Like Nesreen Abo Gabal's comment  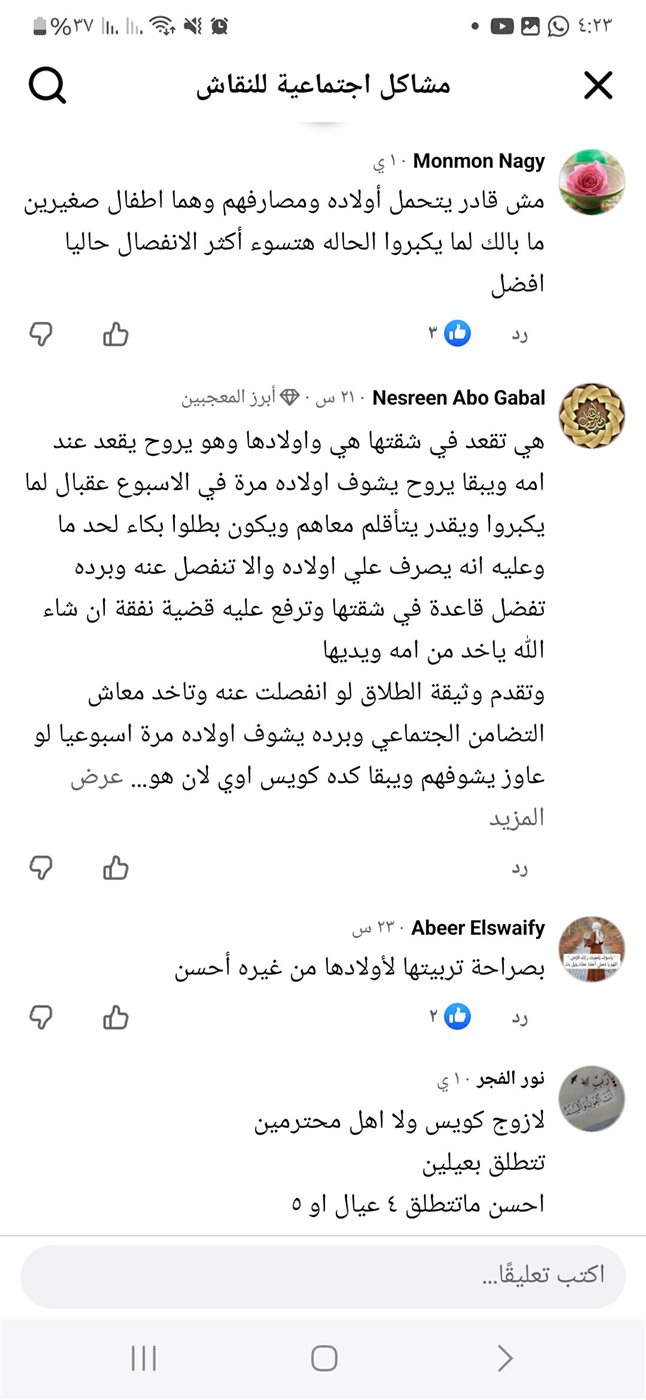(x=116, y=867)
